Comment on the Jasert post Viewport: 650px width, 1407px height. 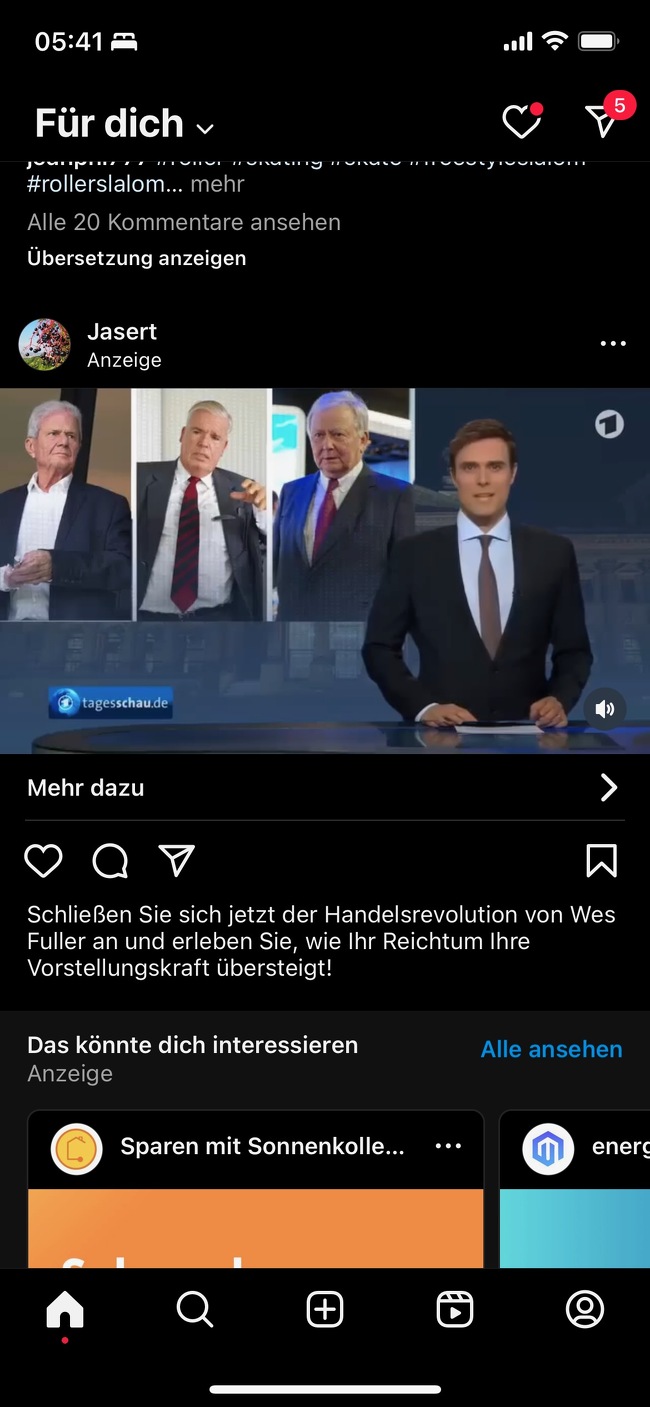click(x=110, y=861)
